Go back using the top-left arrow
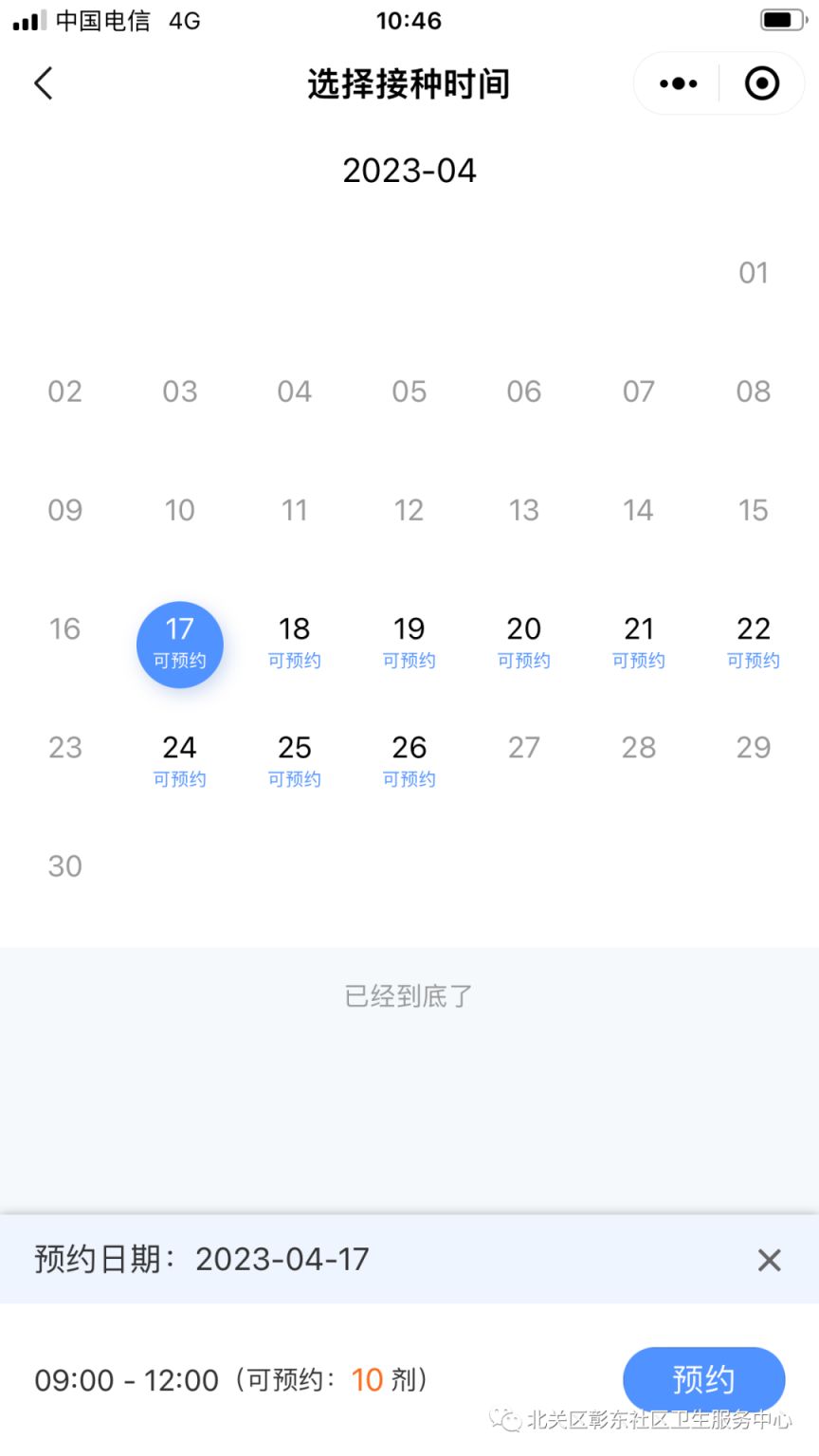819x1456 pixels. [x=44, y=83]
